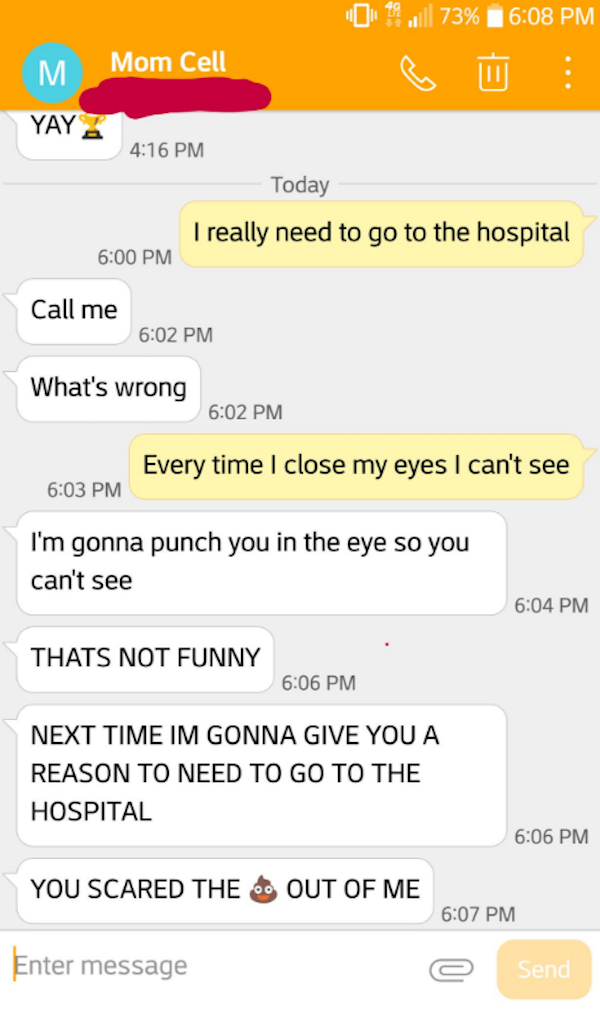
Task: Attach a file with the paperclip icon
Action: (x=449, y=968)
